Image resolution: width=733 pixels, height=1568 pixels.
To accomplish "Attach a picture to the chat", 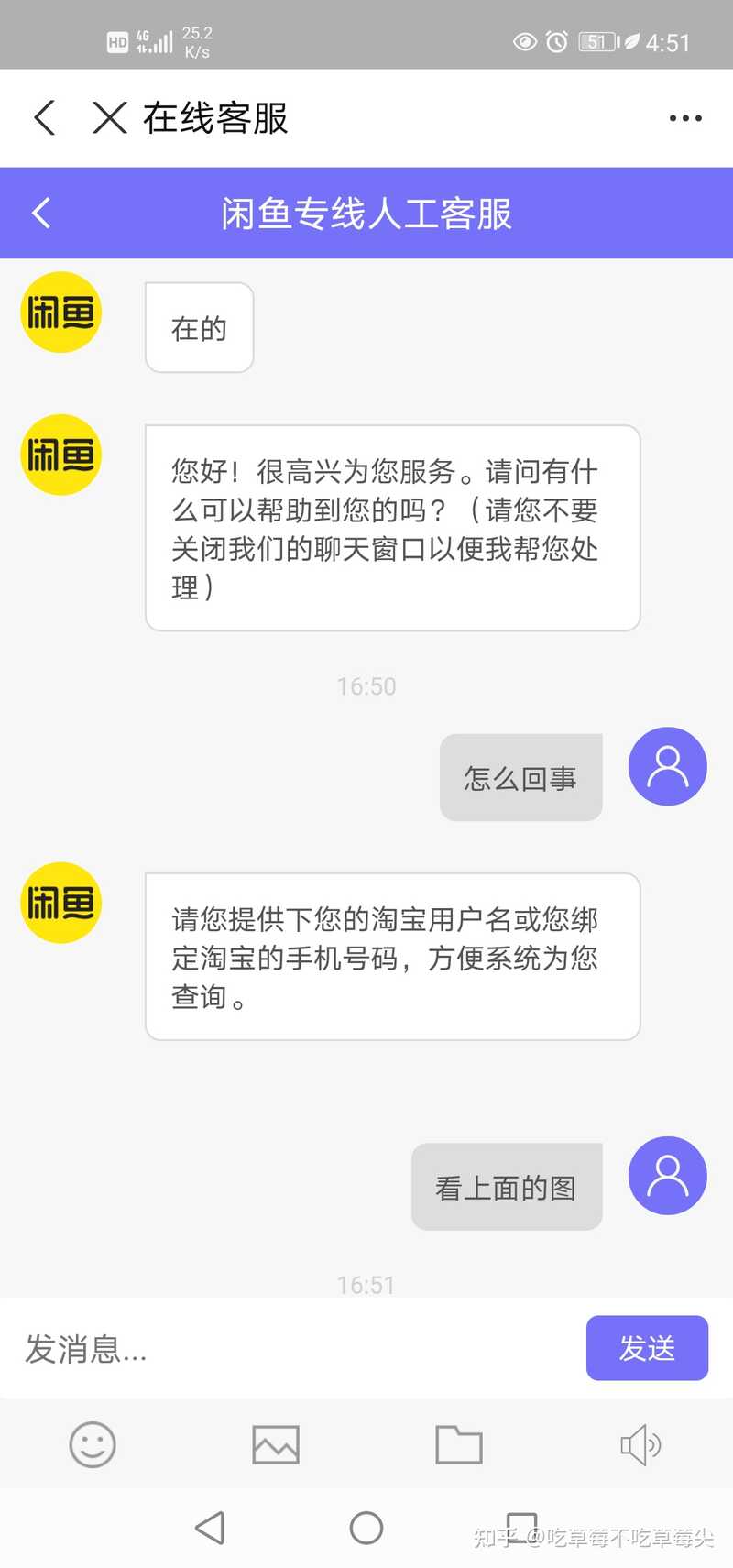I will coord(275,1445).
